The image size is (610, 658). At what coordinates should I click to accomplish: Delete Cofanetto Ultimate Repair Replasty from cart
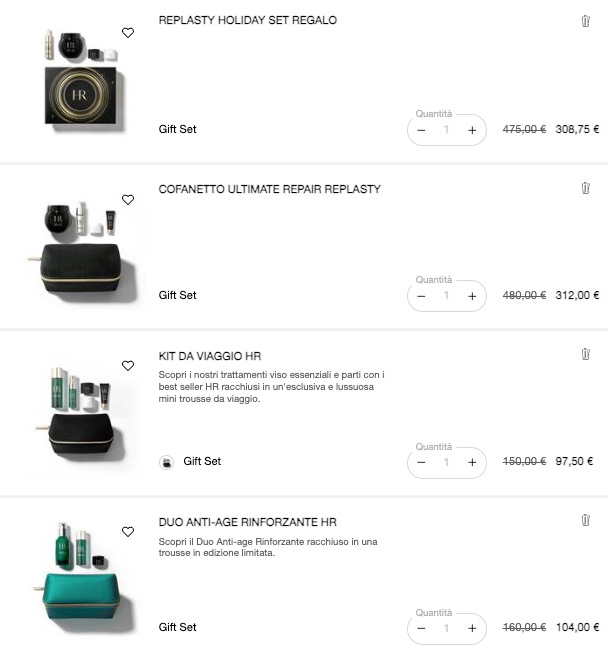(585, 188)
